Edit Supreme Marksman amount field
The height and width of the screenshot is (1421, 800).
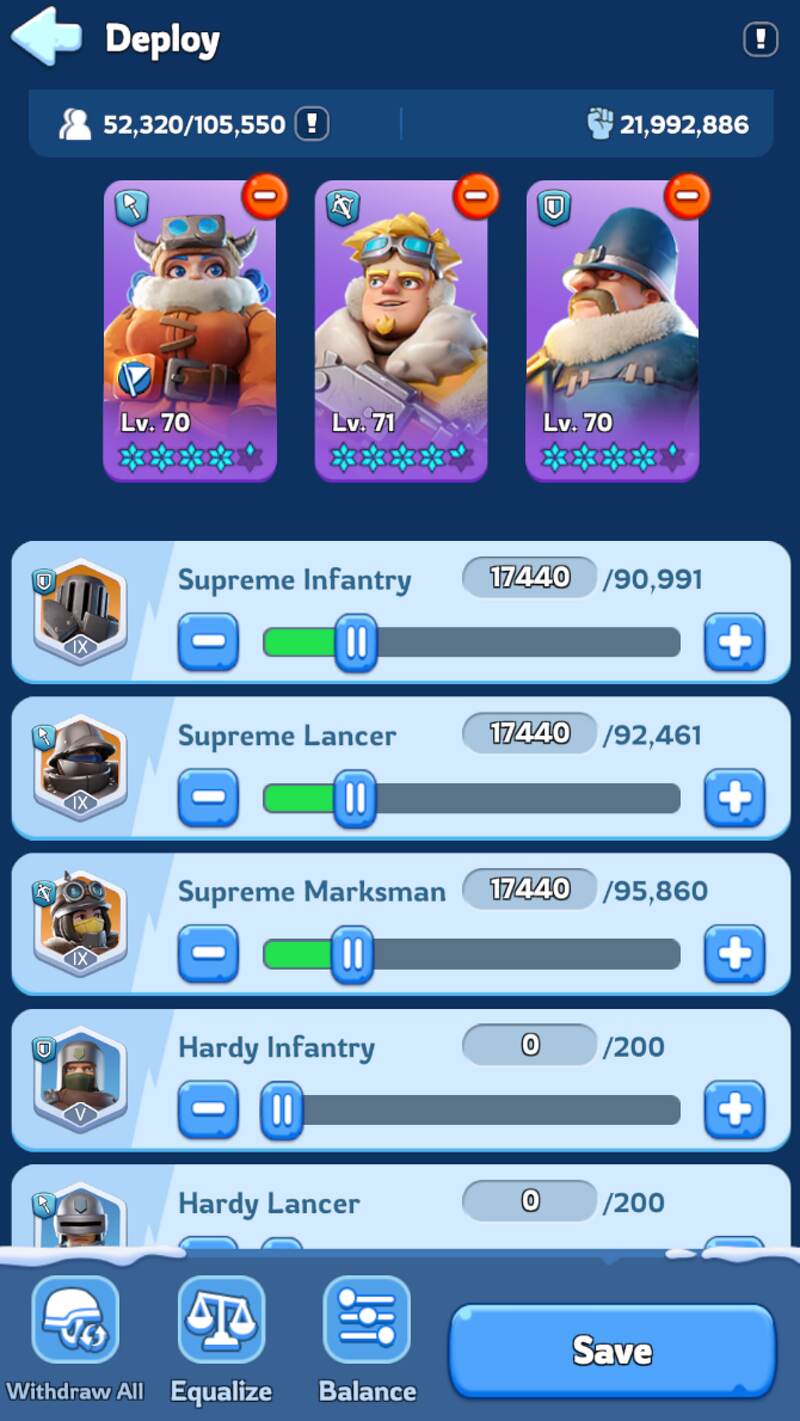(x=529, y=889)
